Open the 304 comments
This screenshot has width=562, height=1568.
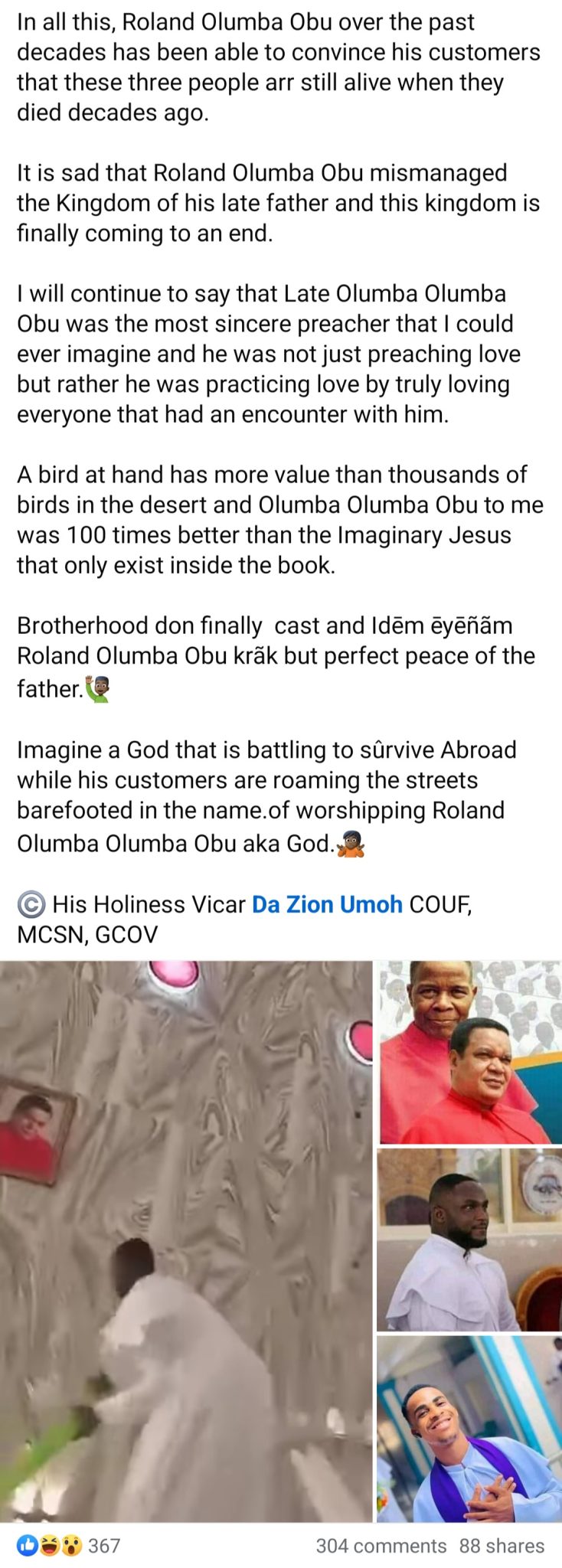click(x=381, y=1546)
